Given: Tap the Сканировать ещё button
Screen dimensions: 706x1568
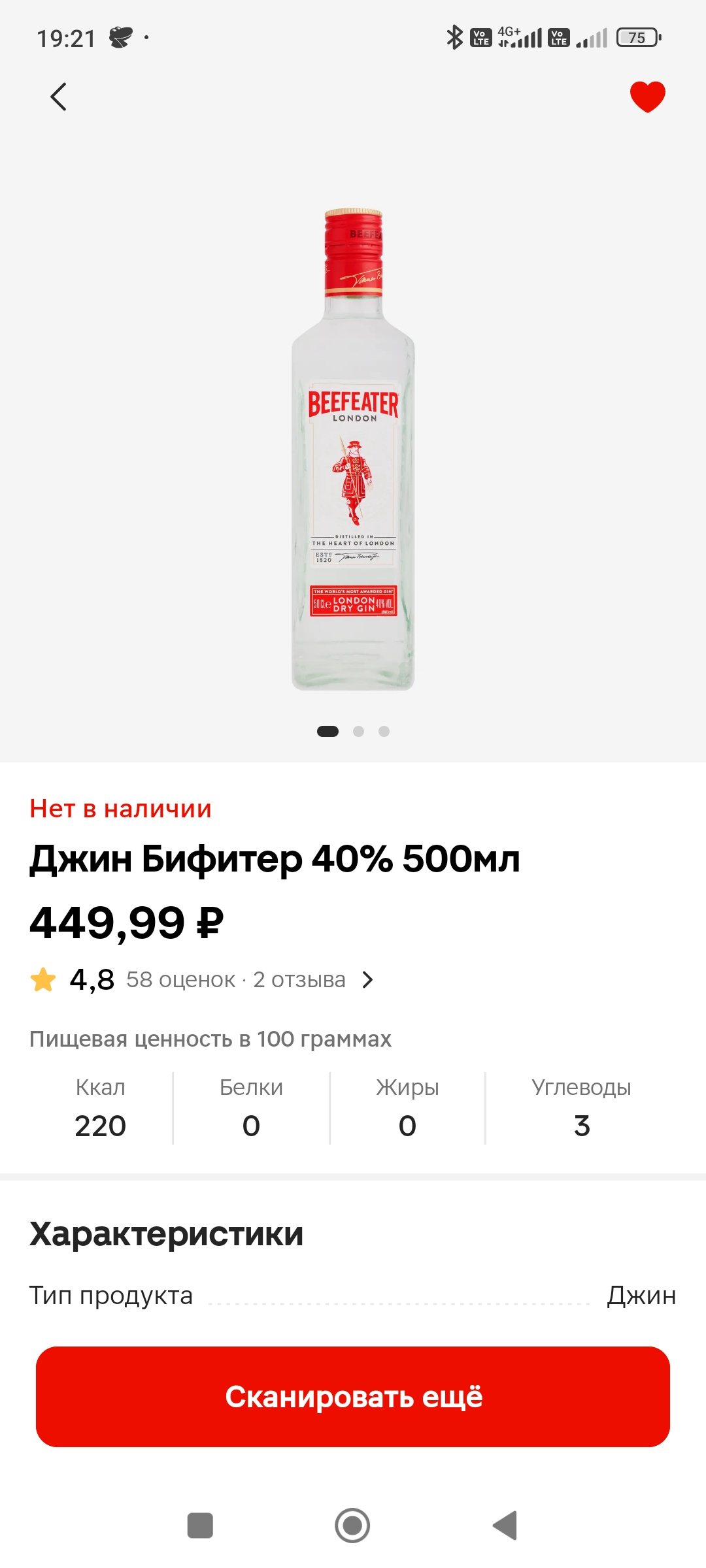Looking at the screenshot, I should point(353,1397).
